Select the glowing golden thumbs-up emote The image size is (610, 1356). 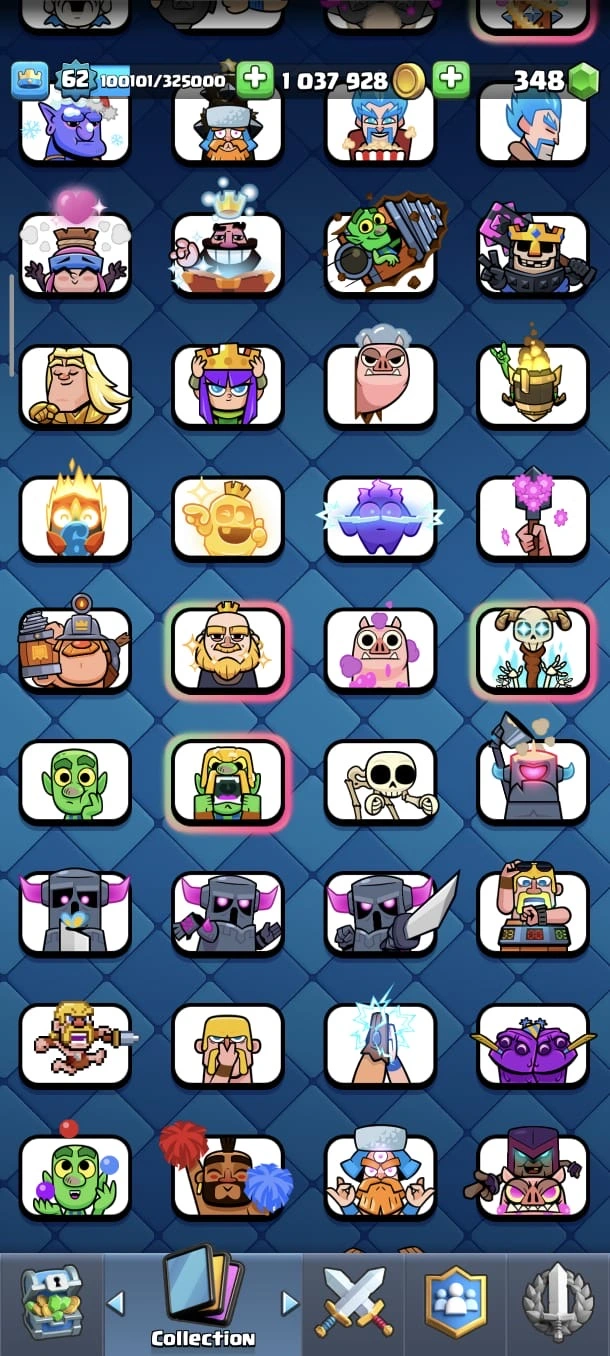[x=228, y=517]
